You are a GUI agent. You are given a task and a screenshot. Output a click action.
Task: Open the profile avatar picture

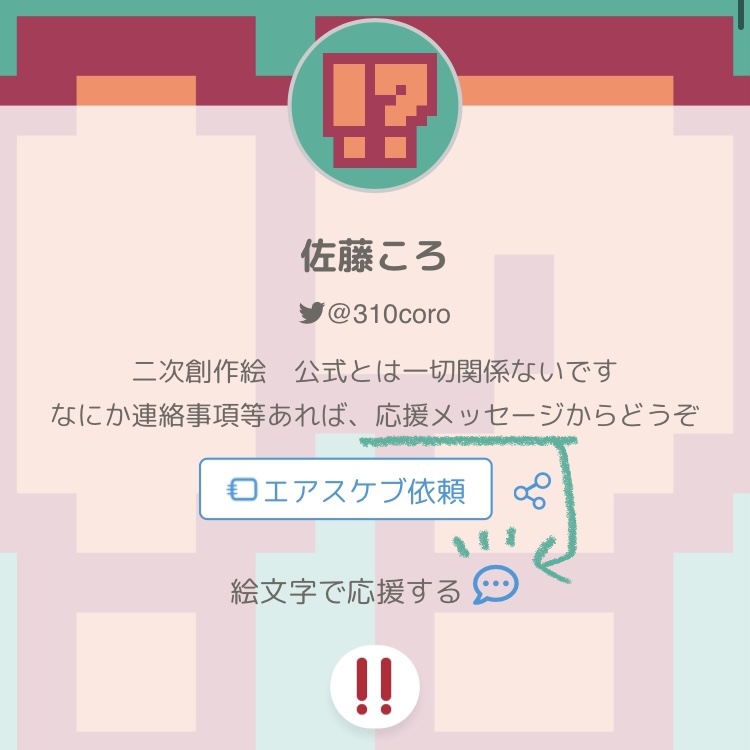click(x=375, y=105)
